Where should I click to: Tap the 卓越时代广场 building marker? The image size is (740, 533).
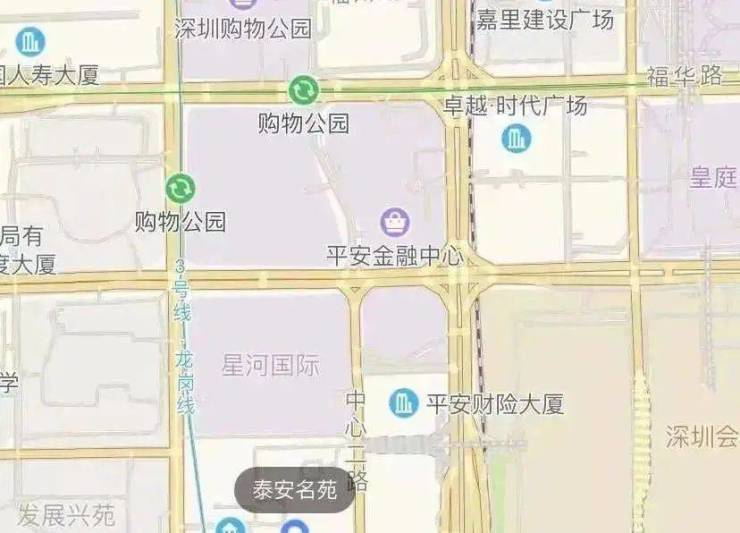click(x=516, y=138)
